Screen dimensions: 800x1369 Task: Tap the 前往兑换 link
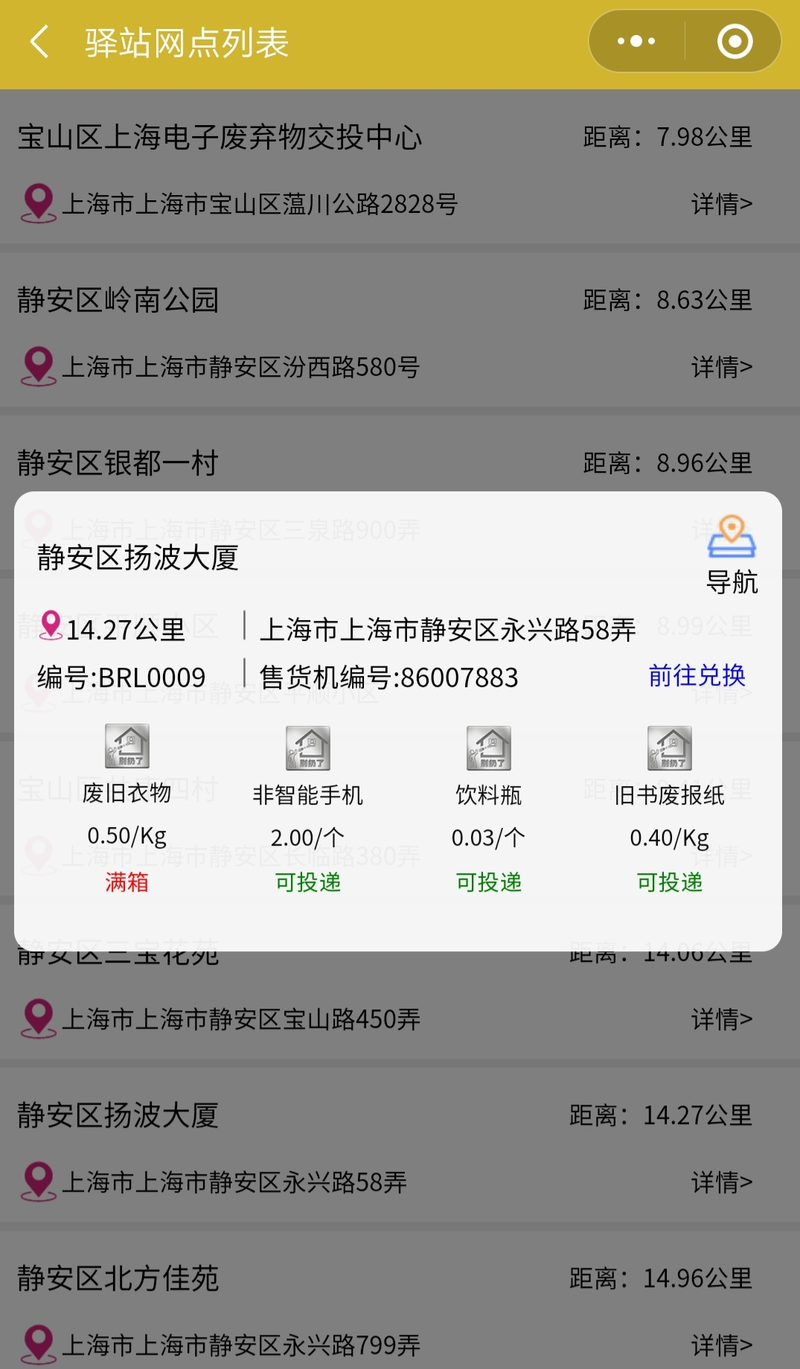pos(697,675)
